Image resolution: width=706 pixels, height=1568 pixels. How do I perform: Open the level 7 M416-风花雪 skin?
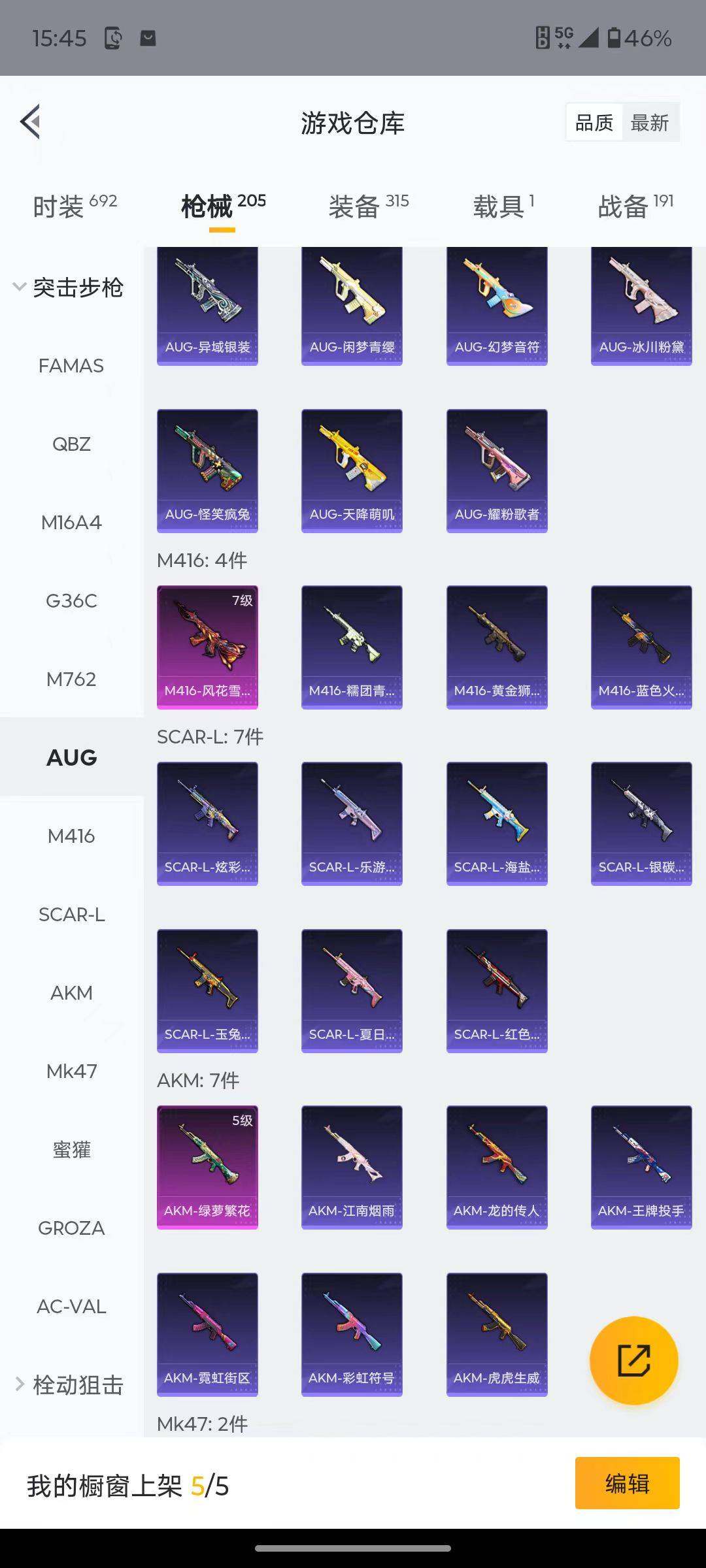click(x=207, y=647)
